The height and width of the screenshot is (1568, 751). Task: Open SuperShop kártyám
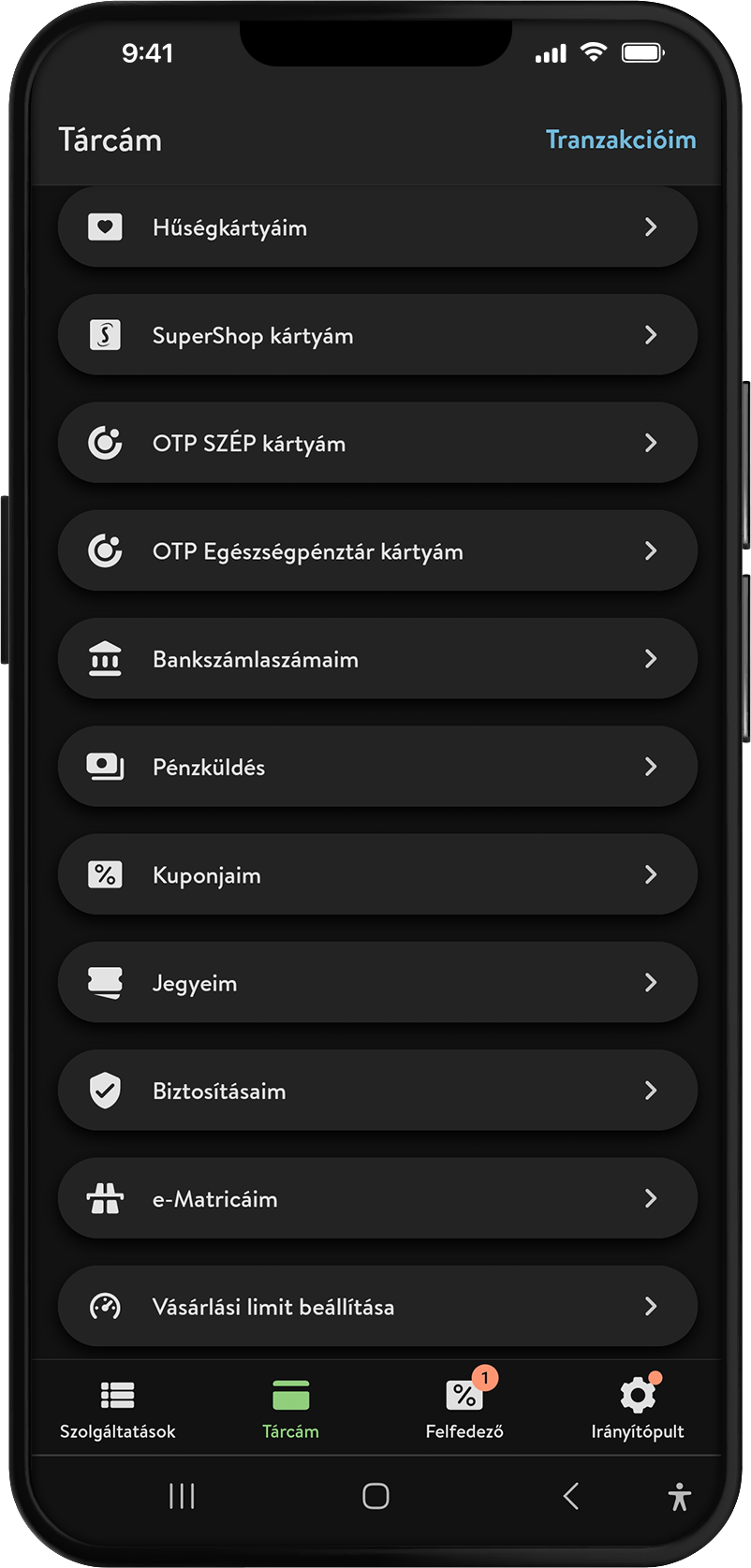click(x=376, y=335)
